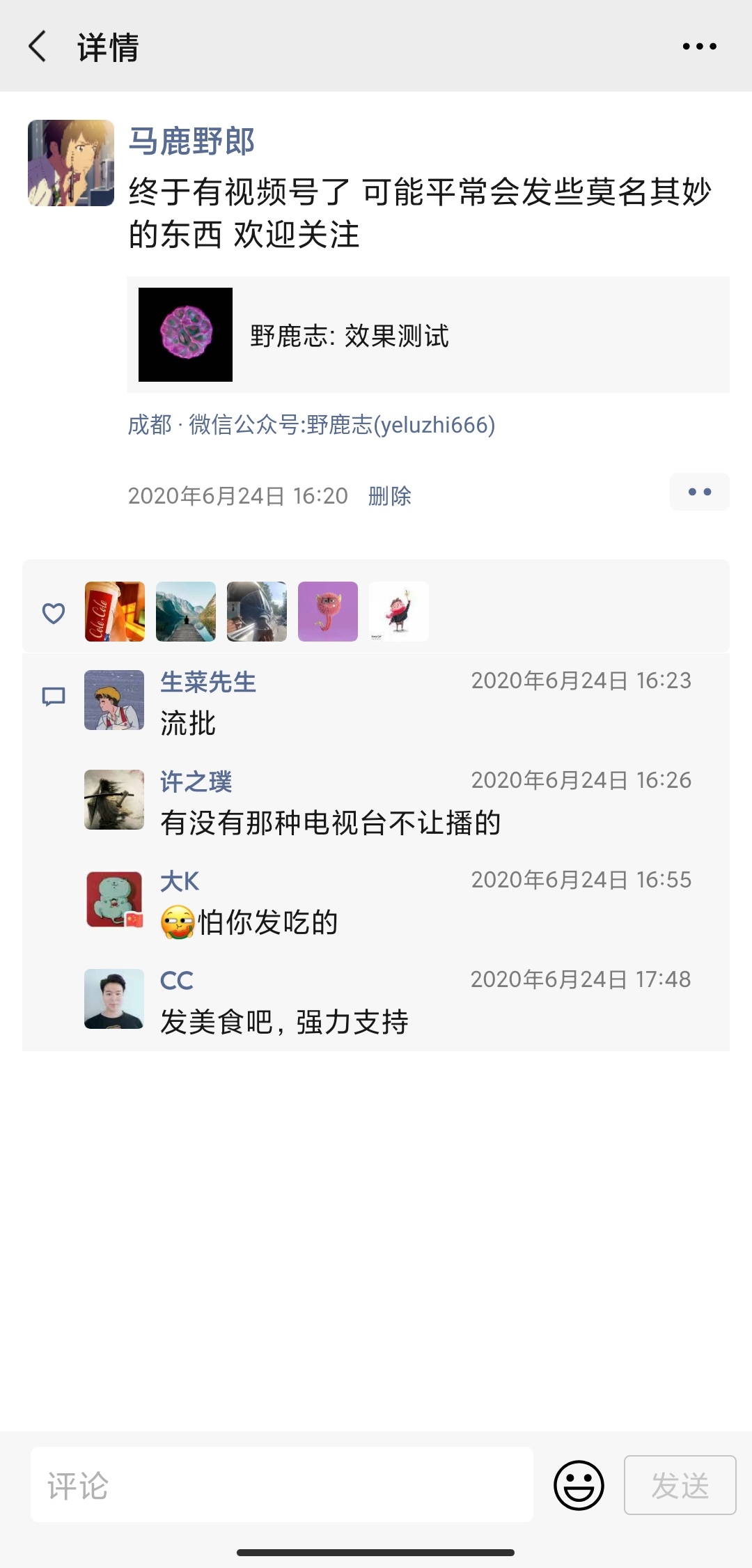
Task: Open the Coca-Cola avatar in likes row
Action: pos(115,612)
